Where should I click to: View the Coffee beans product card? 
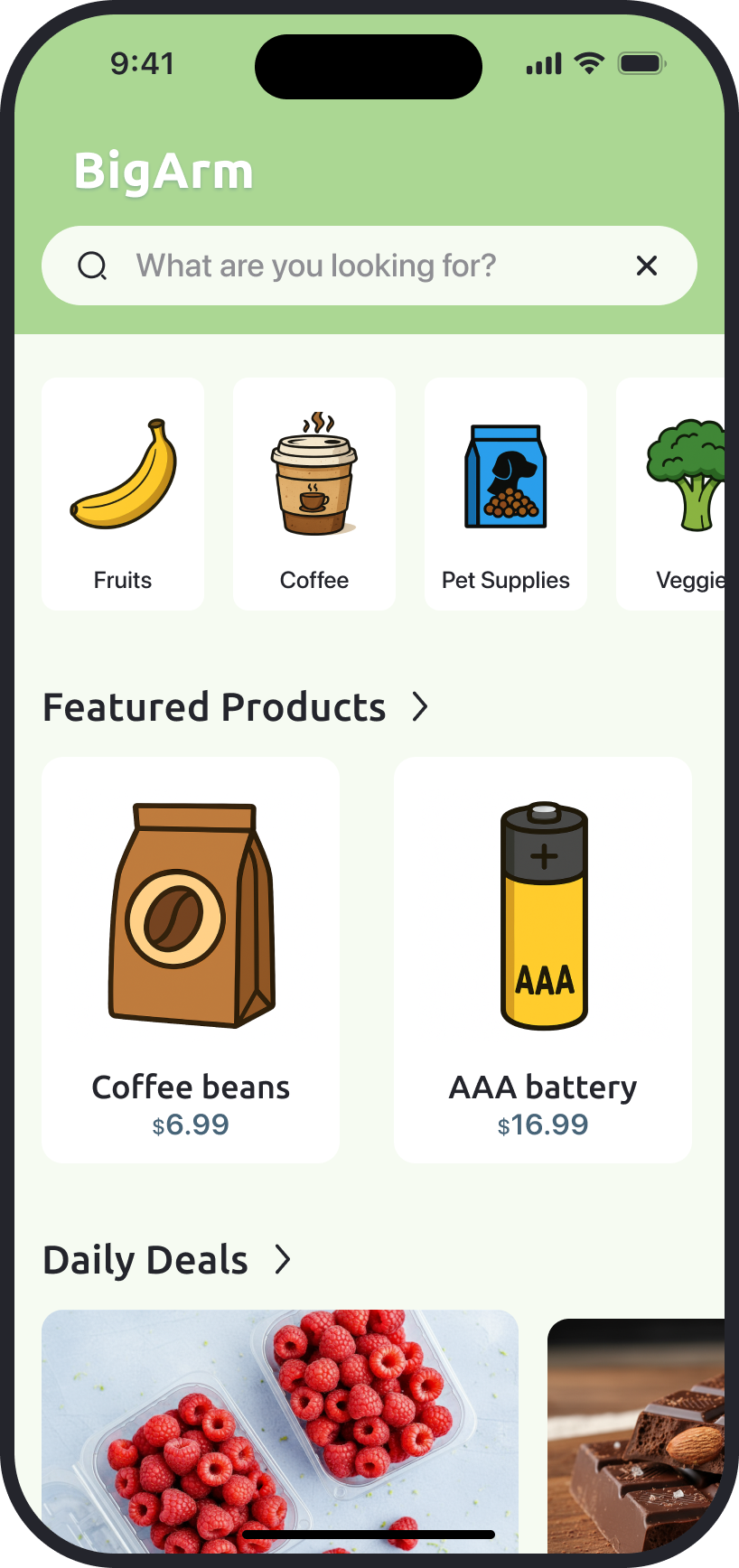[191, 959]
